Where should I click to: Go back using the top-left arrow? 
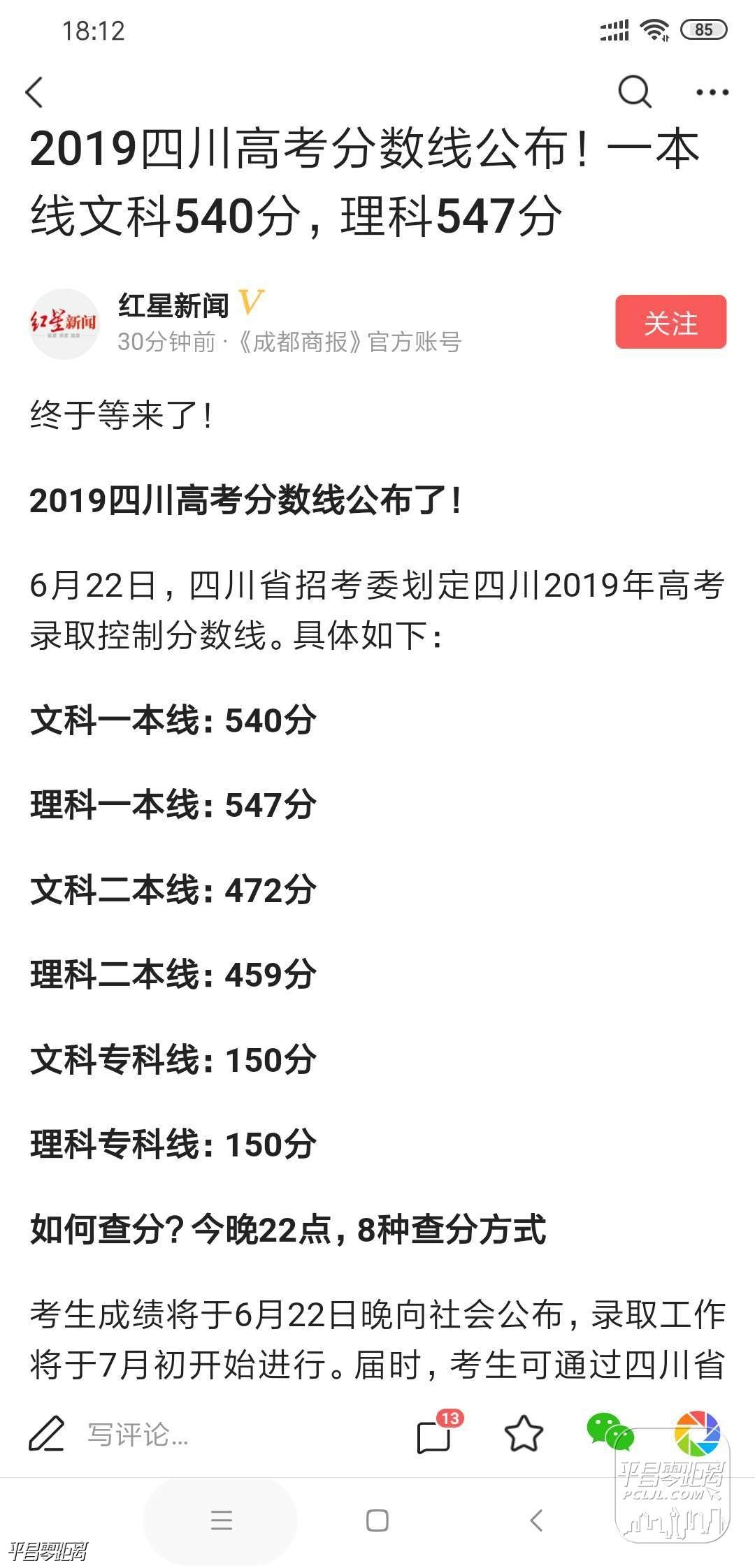click(x=35, y=92)
